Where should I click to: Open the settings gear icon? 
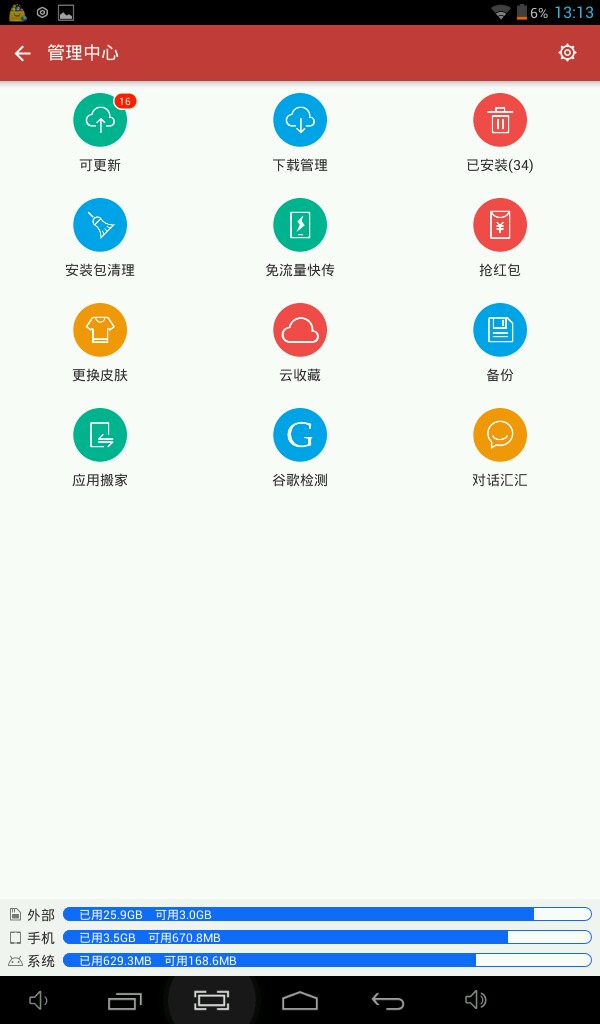(x=567, y=53)
